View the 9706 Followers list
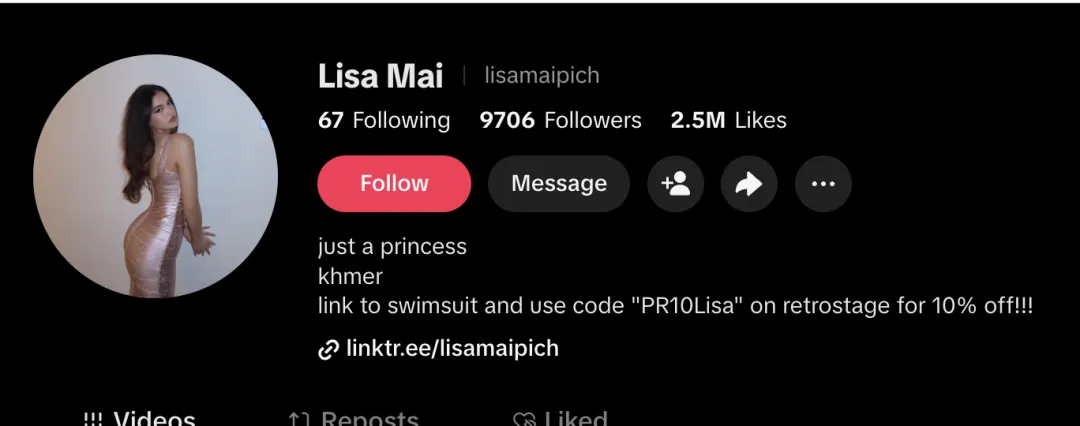 click(560, 120)
